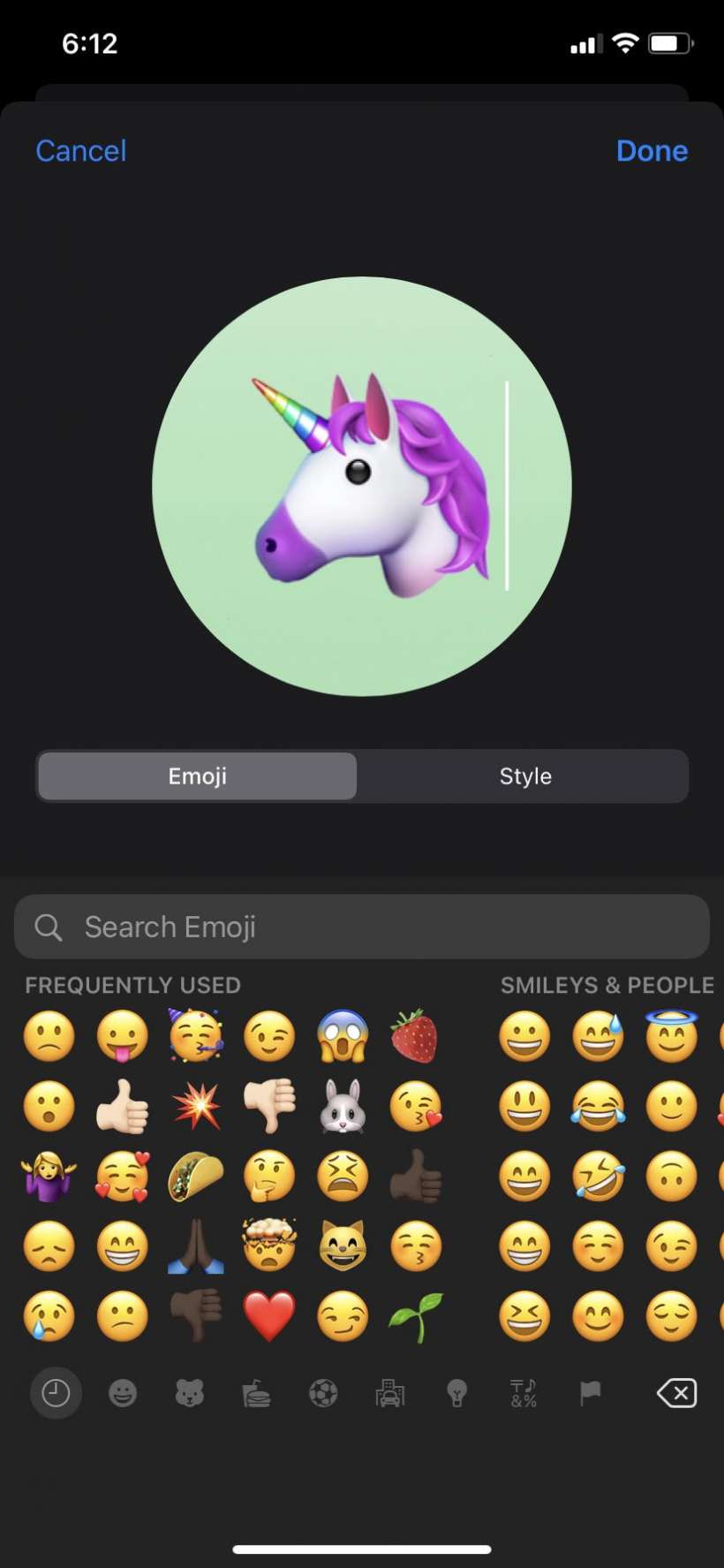Select the Emoji segment

(x=198, y=776)
